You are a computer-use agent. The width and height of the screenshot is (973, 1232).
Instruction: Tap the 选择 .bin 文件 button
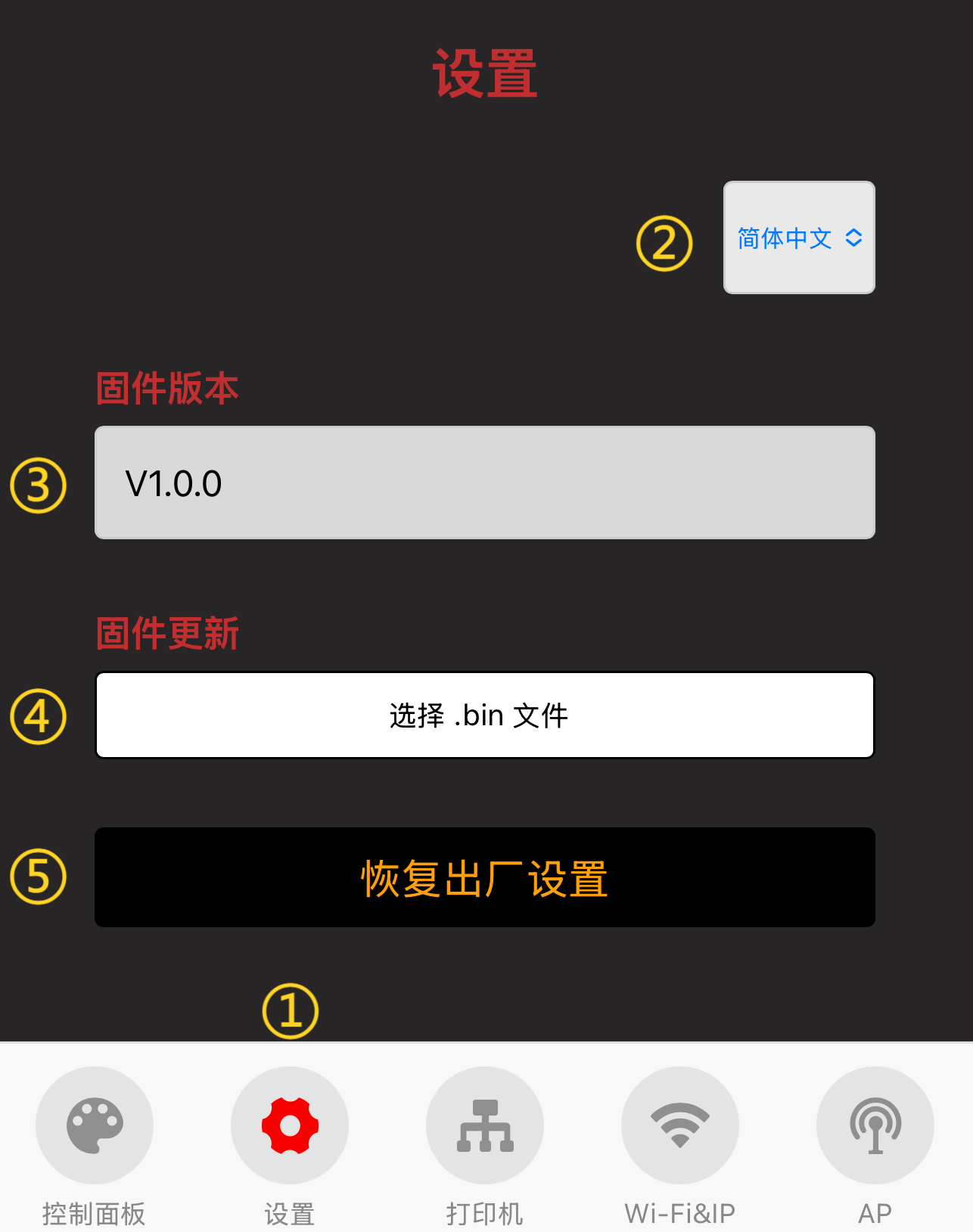[484, 715]
